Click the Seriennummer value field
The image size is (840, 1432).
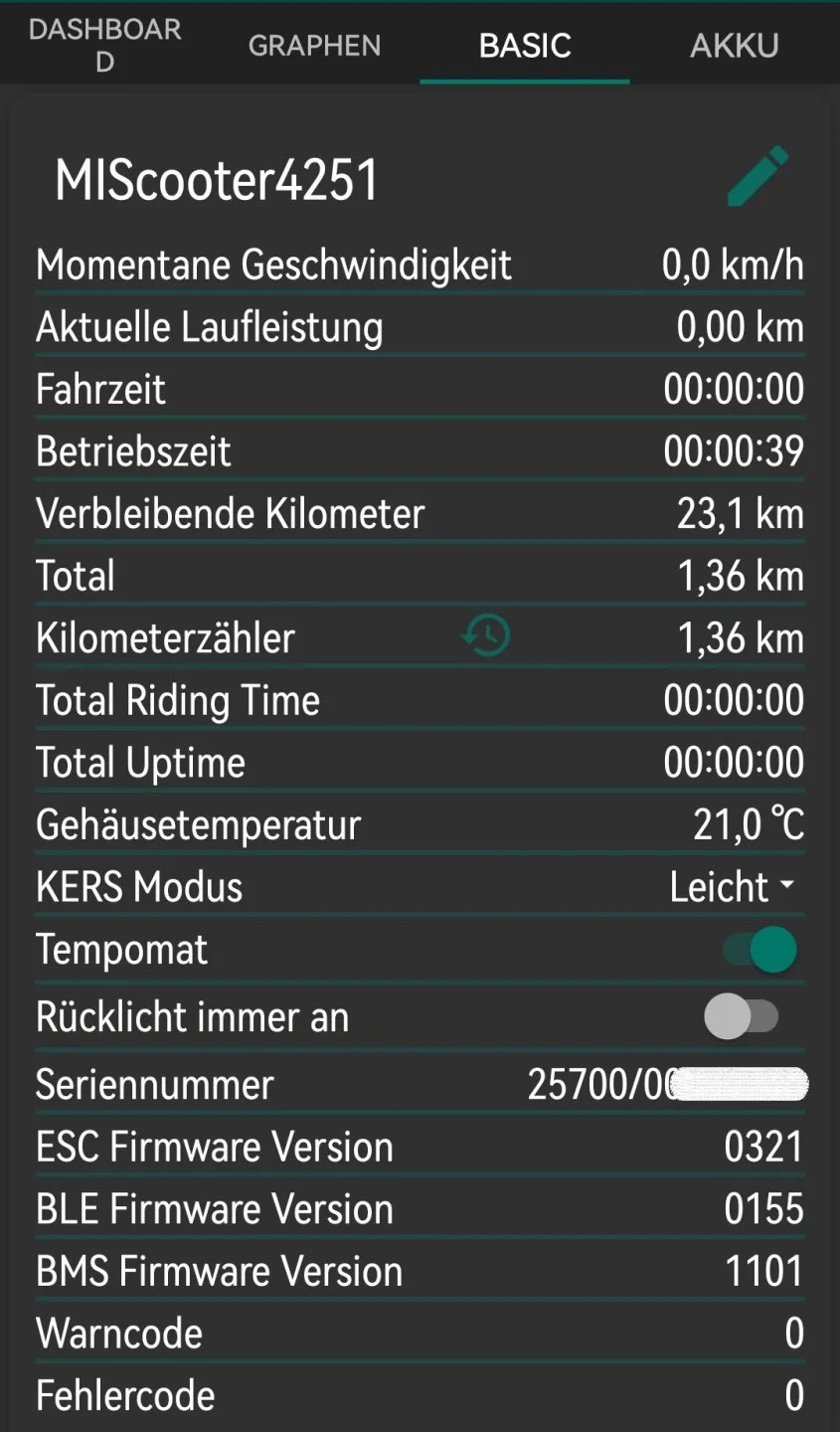pos(666,1084)
